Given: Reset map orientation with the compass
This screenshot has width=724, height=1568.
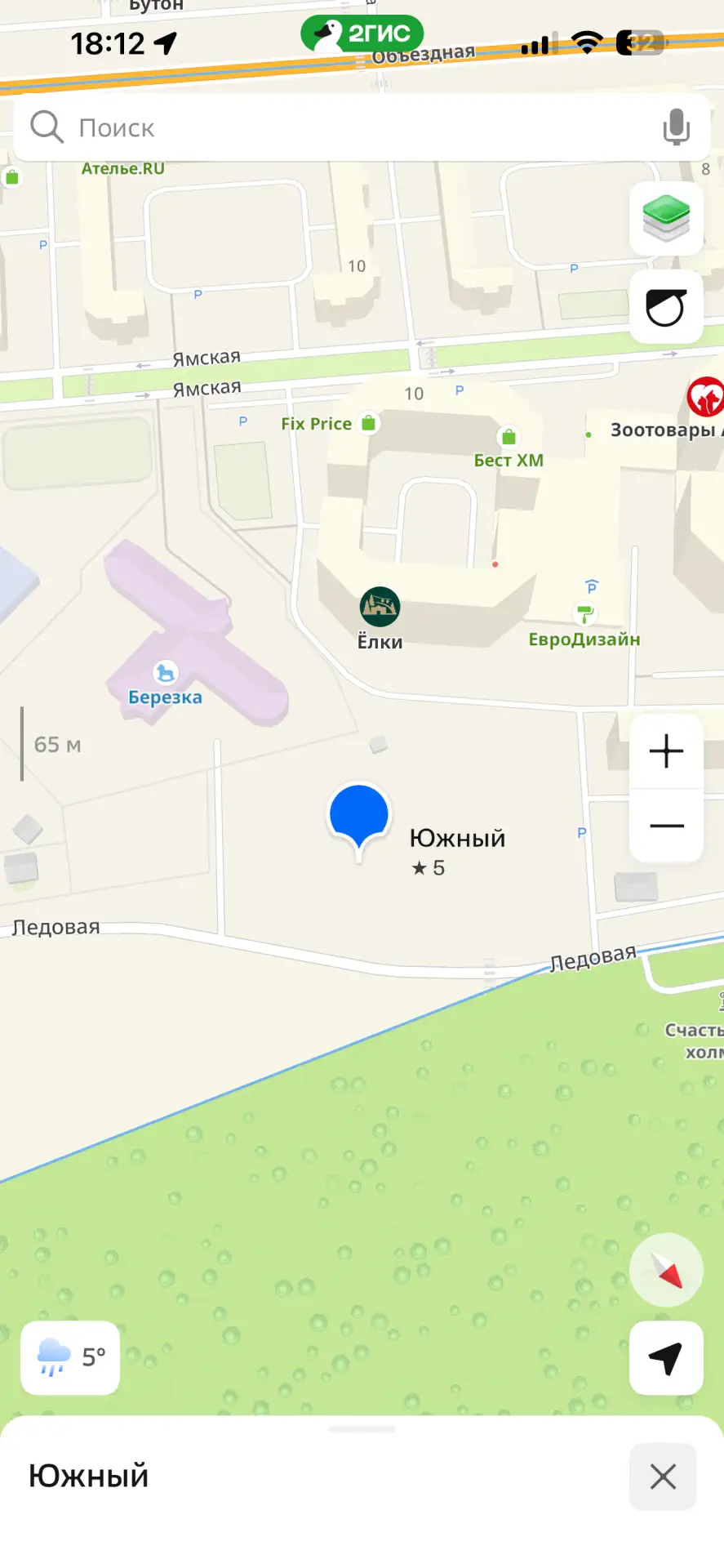Looking at the screenshot, I should pos(666,1270).
